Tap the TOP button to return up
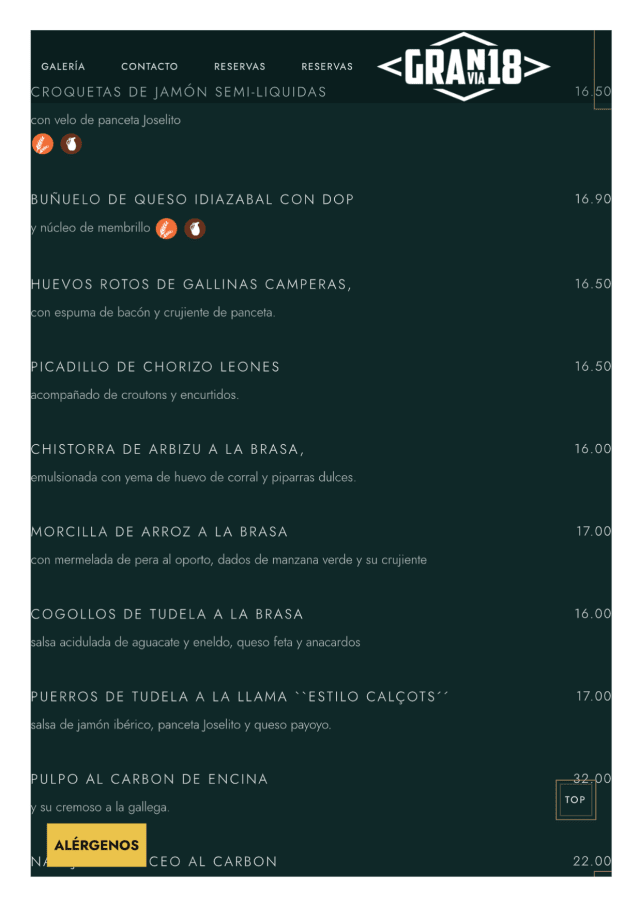The height and width of the screenshot is (906, 640). point(575,800)
